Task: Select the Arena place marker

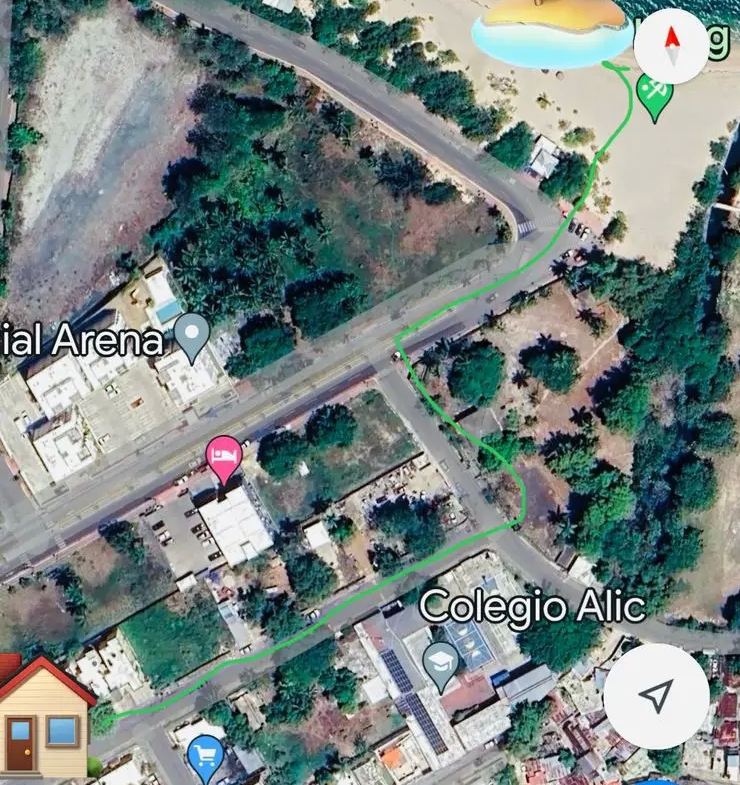Action: coord(191,334)
